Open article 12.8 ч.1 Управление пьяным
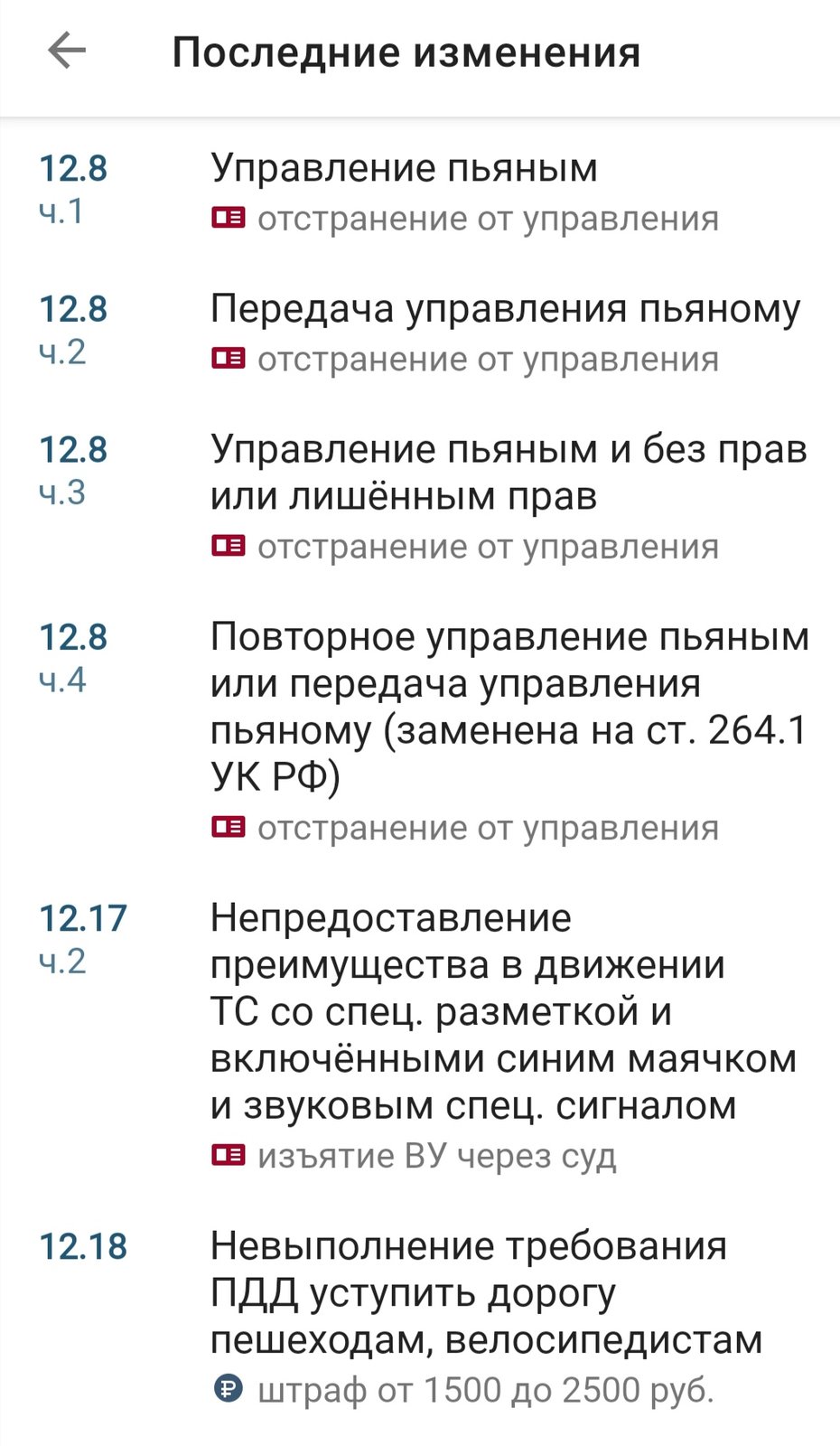 click(x=420, y=192)
